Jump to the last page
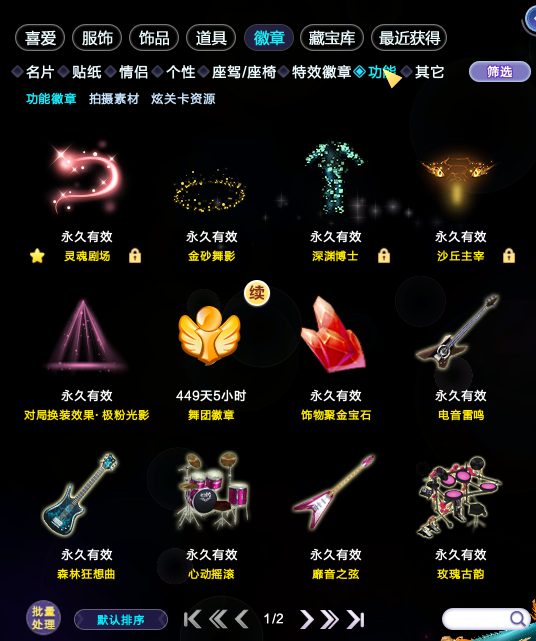The image size is (536, 641). (x=356, y=619)
